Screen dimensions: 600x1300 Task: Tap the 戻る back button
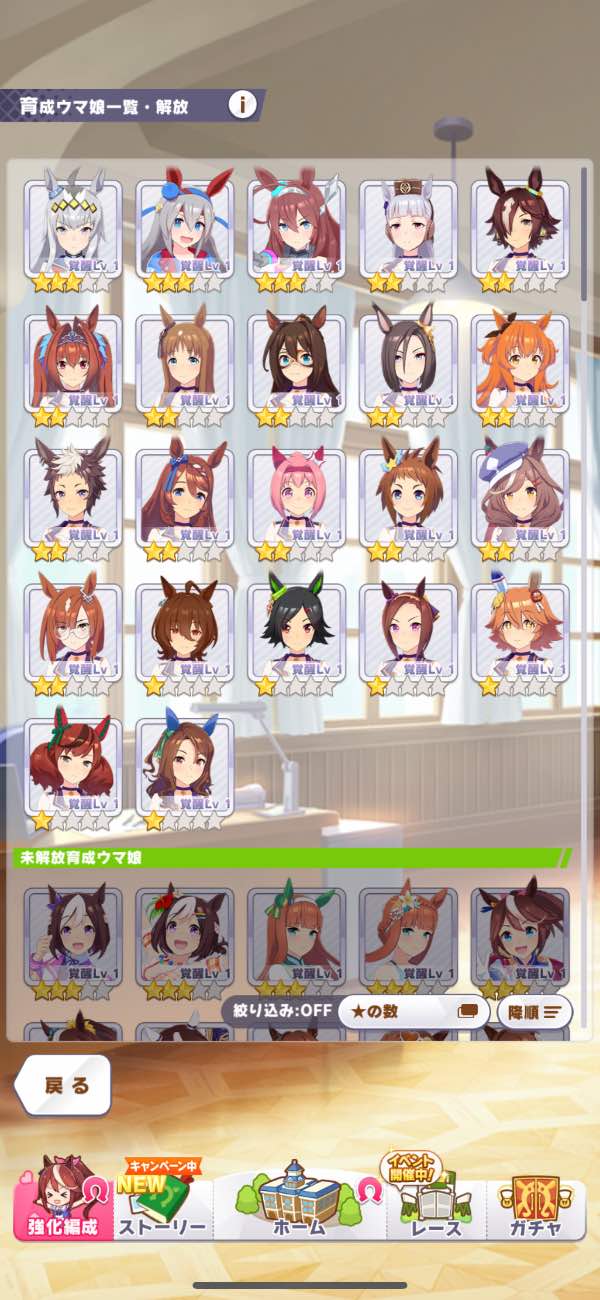(x=64, y=1085)
